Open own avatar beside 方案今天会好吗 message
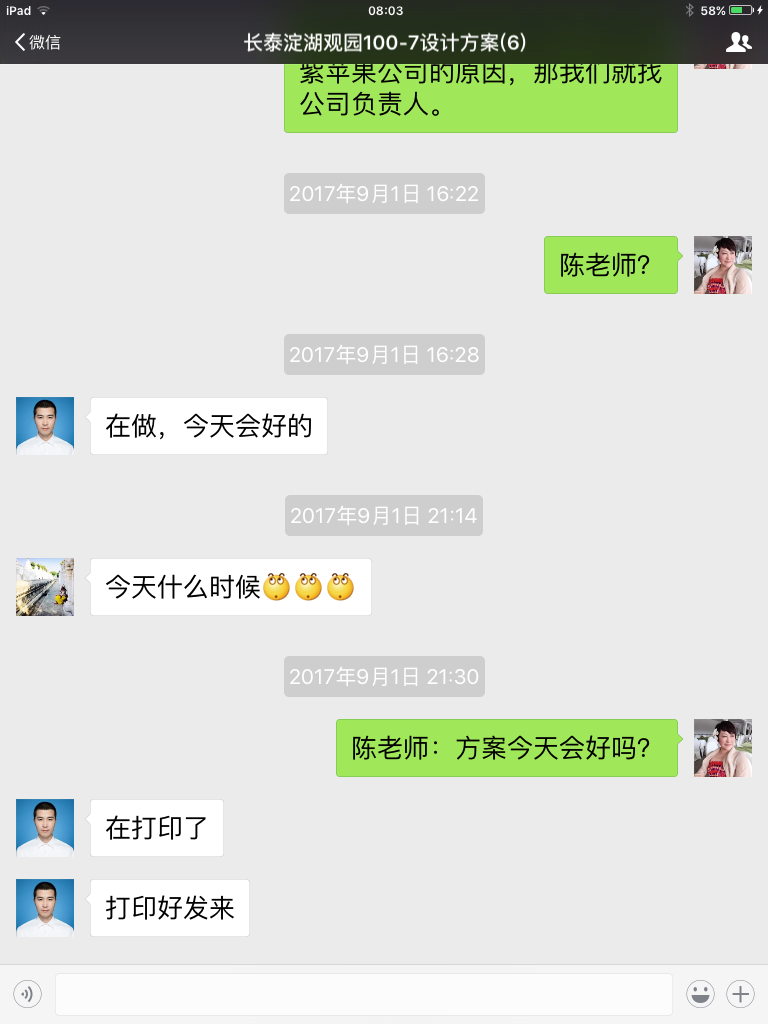 pyautogui.click(x=723, y=748)
